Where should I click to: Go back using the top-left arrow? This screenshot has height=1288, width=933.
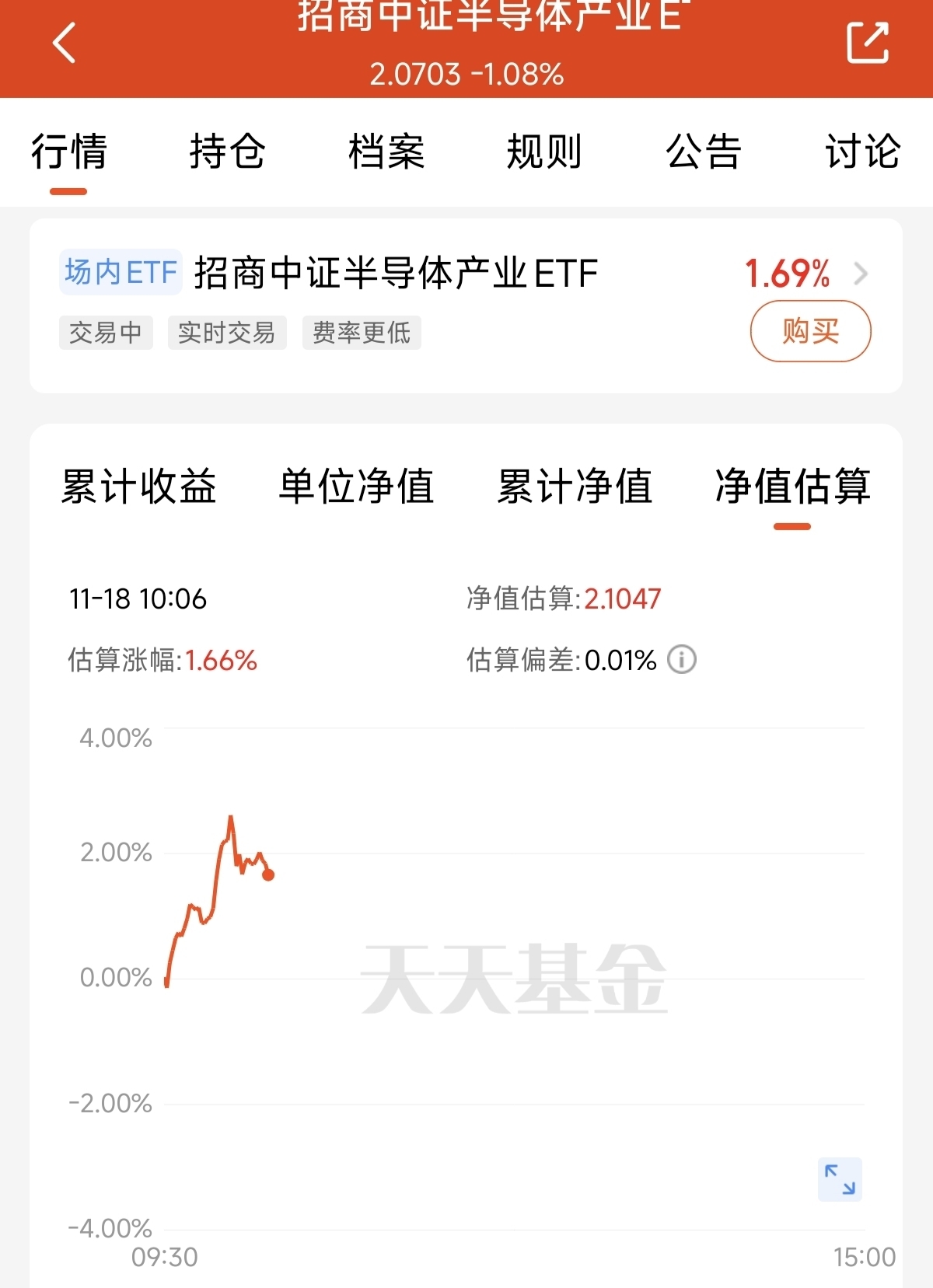tap(65, 43)
